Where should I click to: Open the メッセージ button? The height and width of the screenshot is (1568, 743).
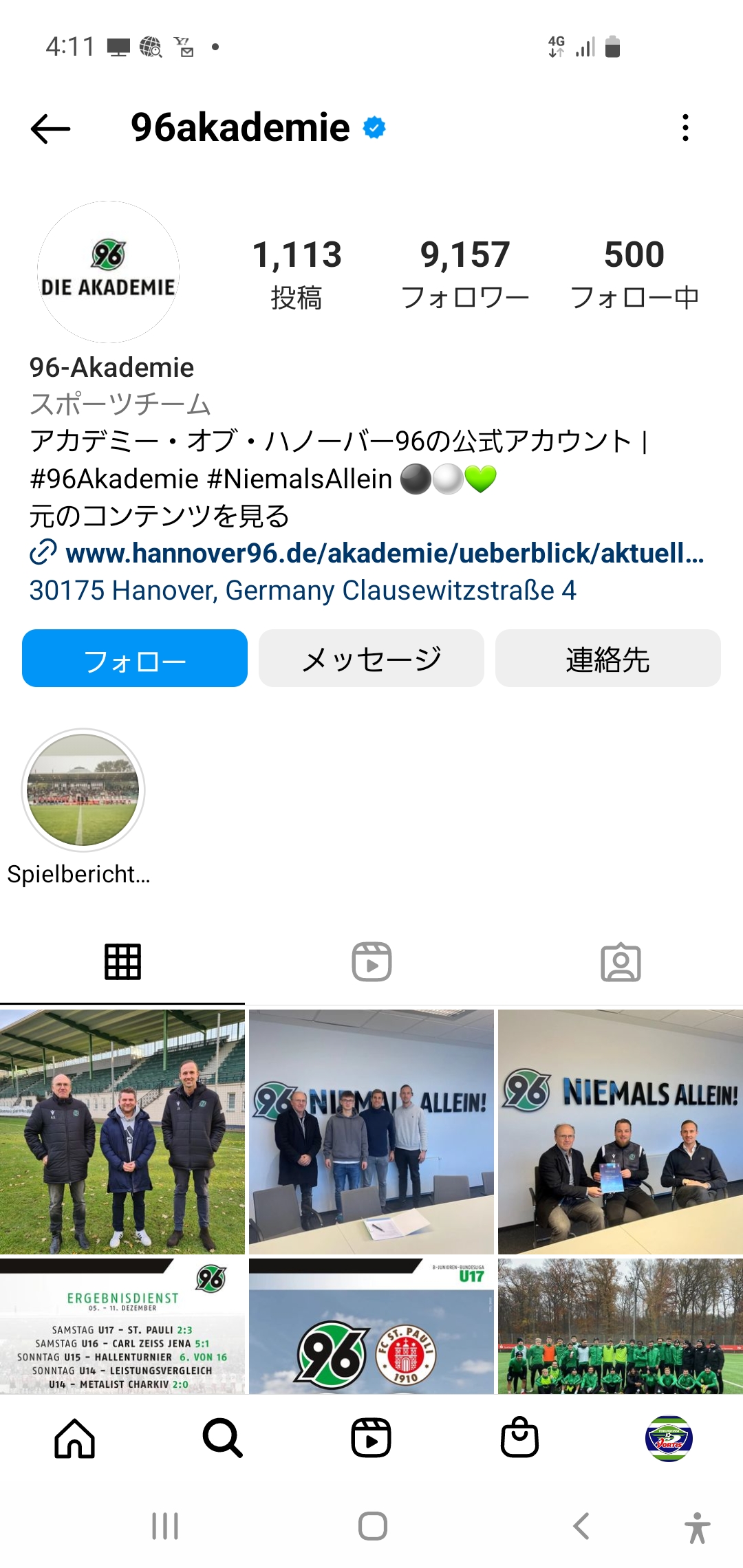(x=371, y=658)
